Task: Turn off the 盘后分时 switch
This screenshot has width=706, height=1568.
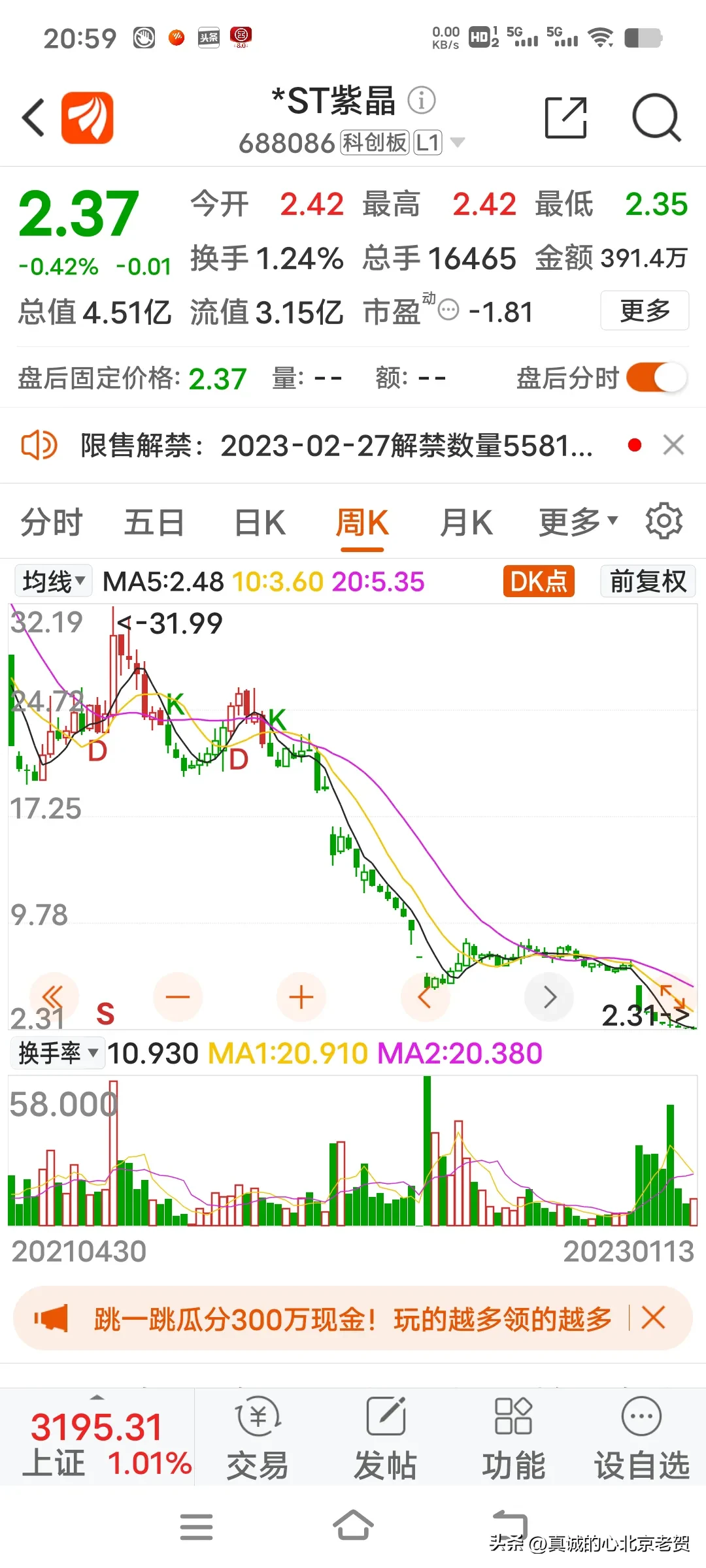Action: pyautogui.click(x=656, y=378)
